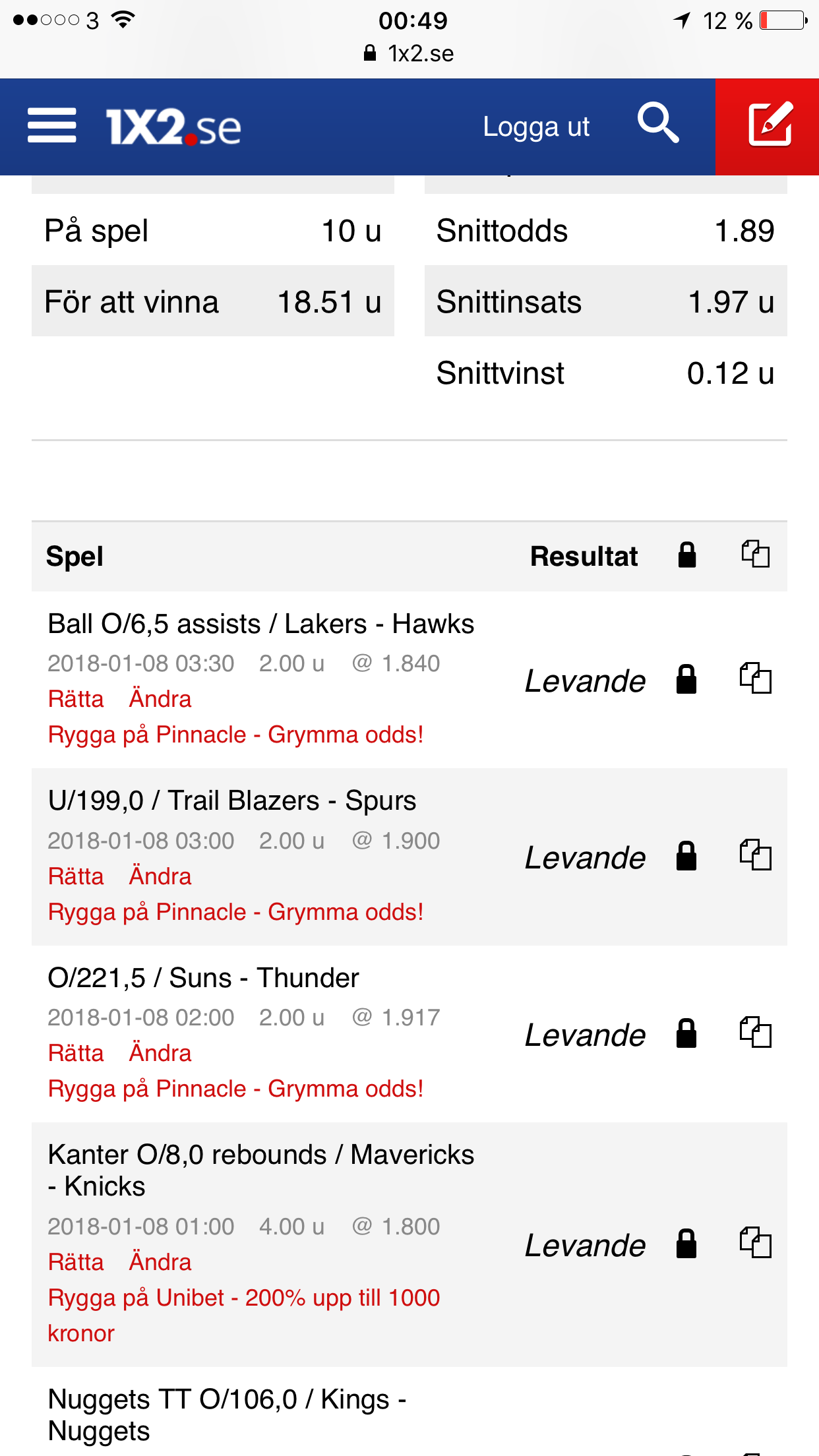Image resolution: width=819 pixels, height=1456 pixels.
Task: Copy the Mavericks - Knicks bet
Action: (x=755, y=1243)
